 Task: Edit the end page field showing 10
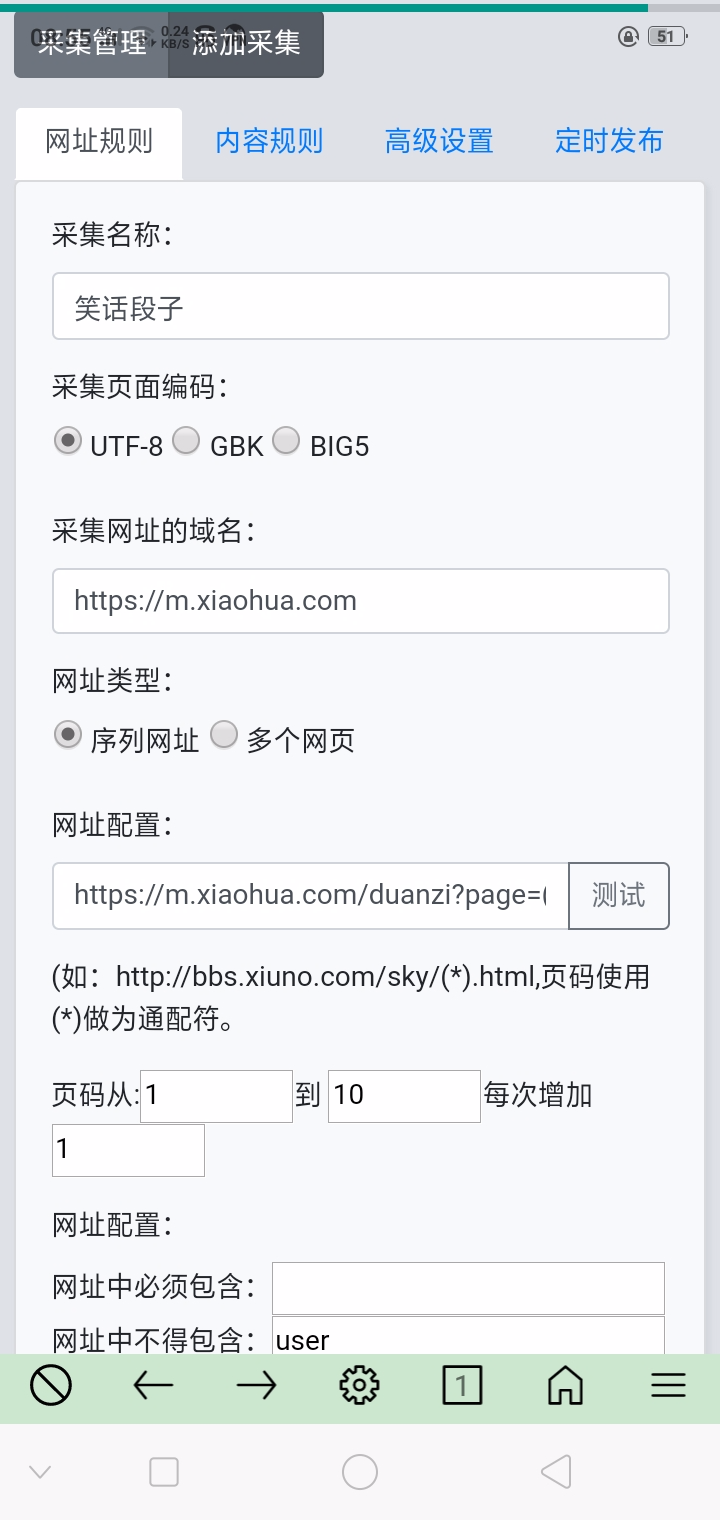click(404, 1096)
